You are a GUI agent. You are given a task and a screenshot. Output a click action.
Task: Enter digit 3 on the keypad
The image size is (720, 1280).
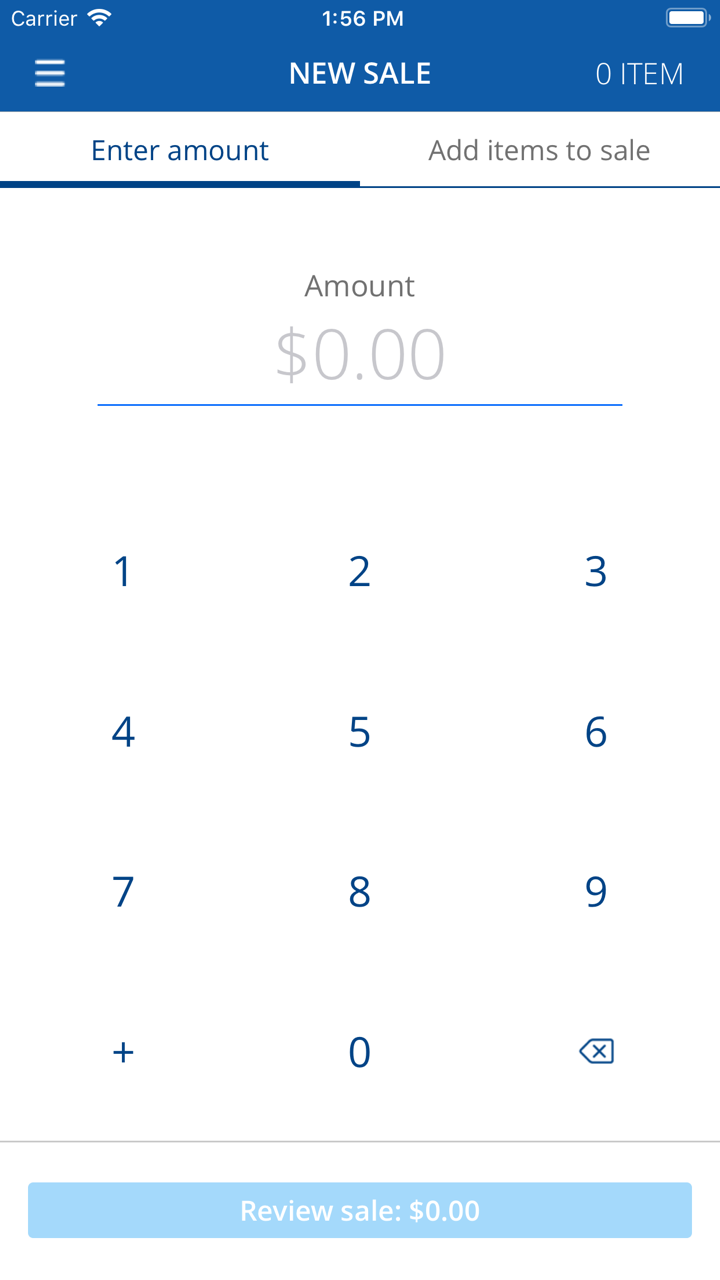click(596, 572)
